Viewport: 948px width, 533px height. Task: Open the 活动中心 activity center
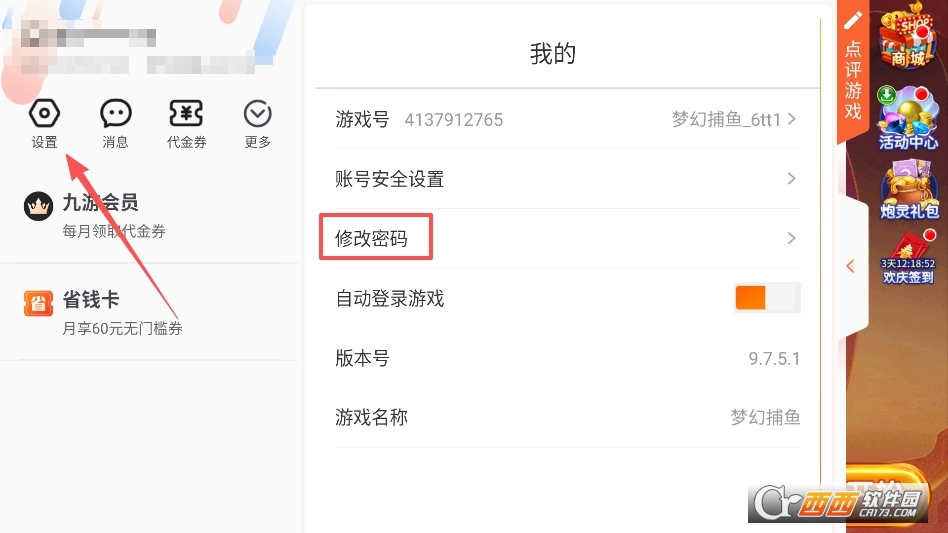pos(908,118)
